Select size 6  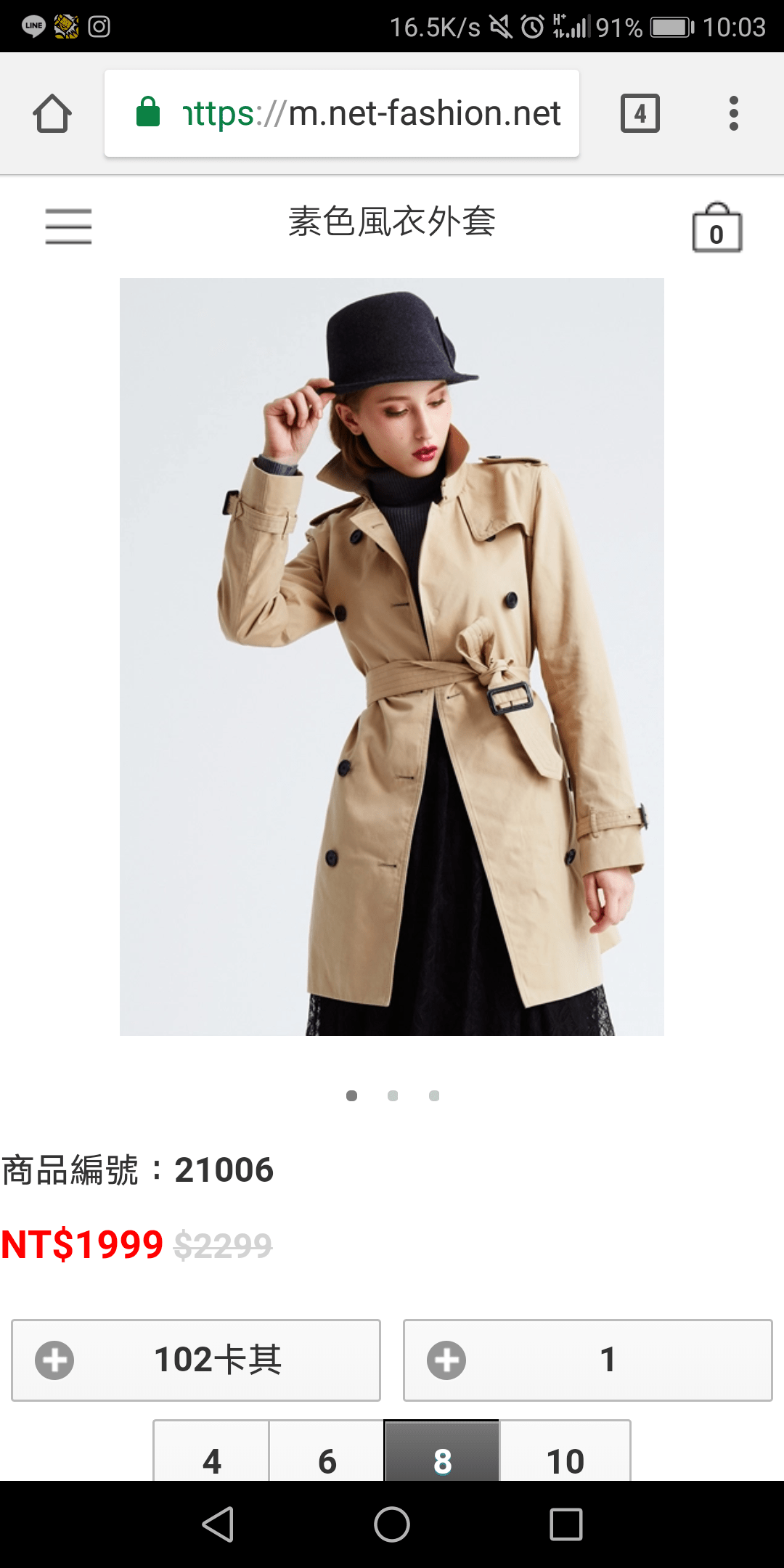[x=327, y=1455]
